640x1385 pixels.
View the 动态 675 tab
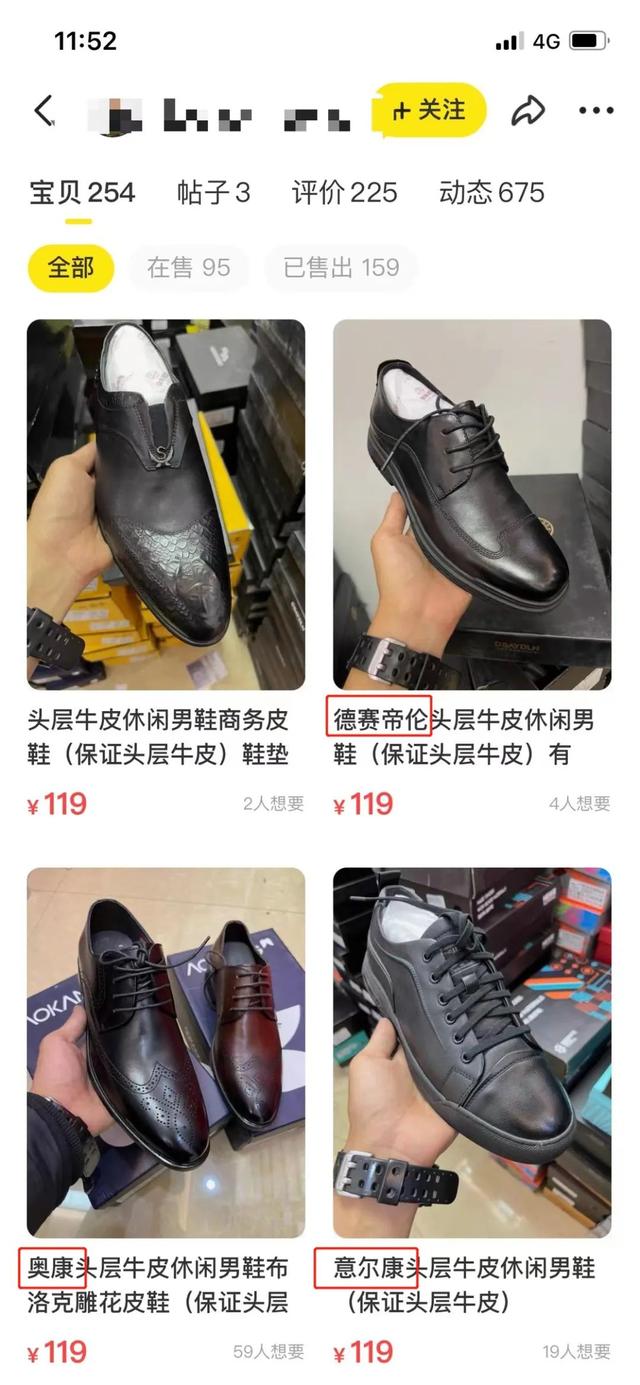[x=491, y=192]
